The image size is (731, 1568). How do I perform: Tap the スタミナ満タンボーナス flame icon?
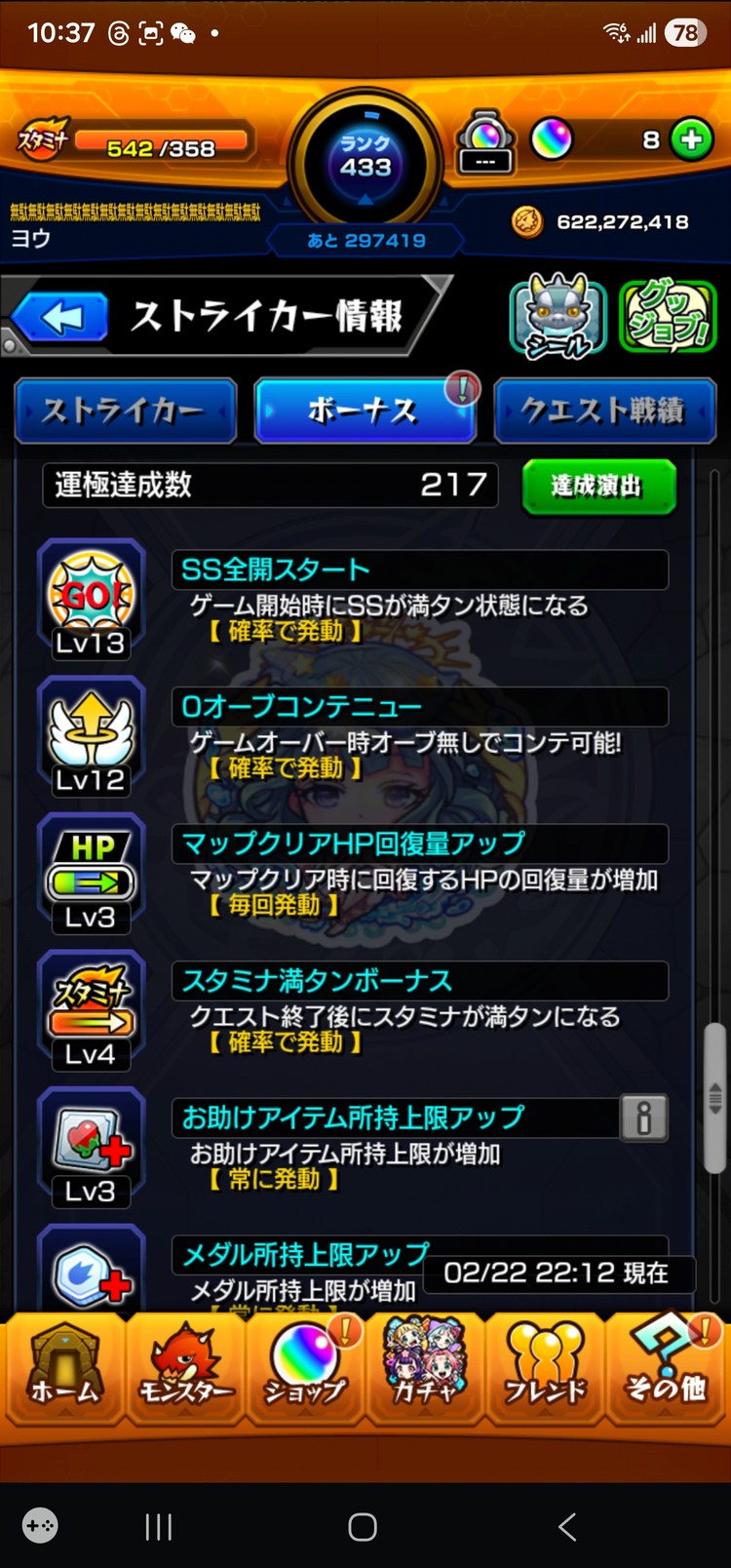coord(91,1004)
